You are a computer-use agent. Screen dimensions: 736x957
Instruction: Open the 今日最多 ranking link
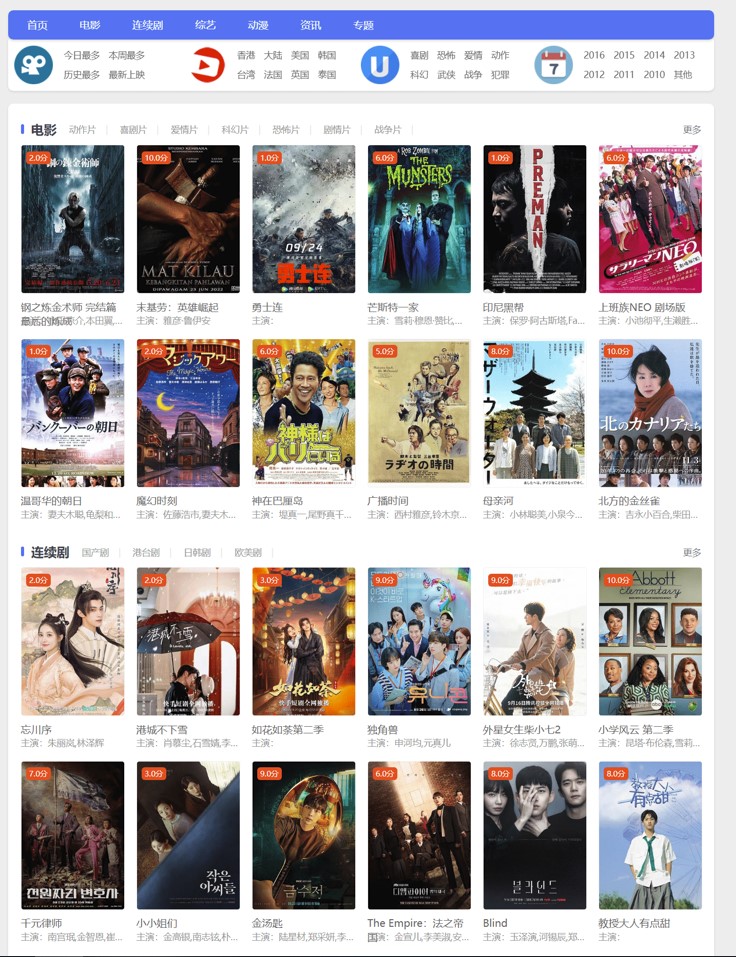(82, 56)
